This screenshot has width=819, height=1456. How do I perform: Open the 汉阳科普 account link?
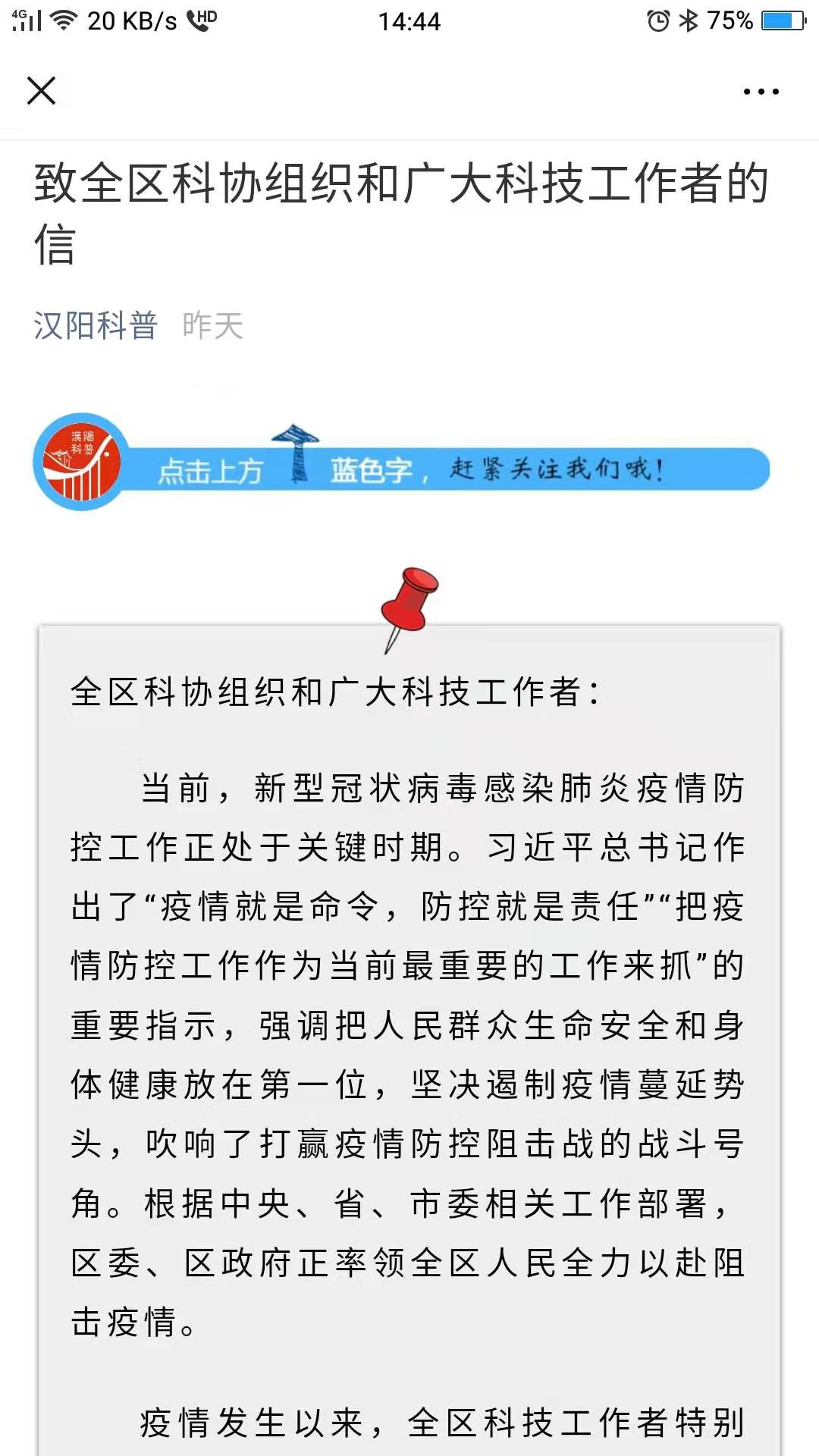tap(96, 326)
